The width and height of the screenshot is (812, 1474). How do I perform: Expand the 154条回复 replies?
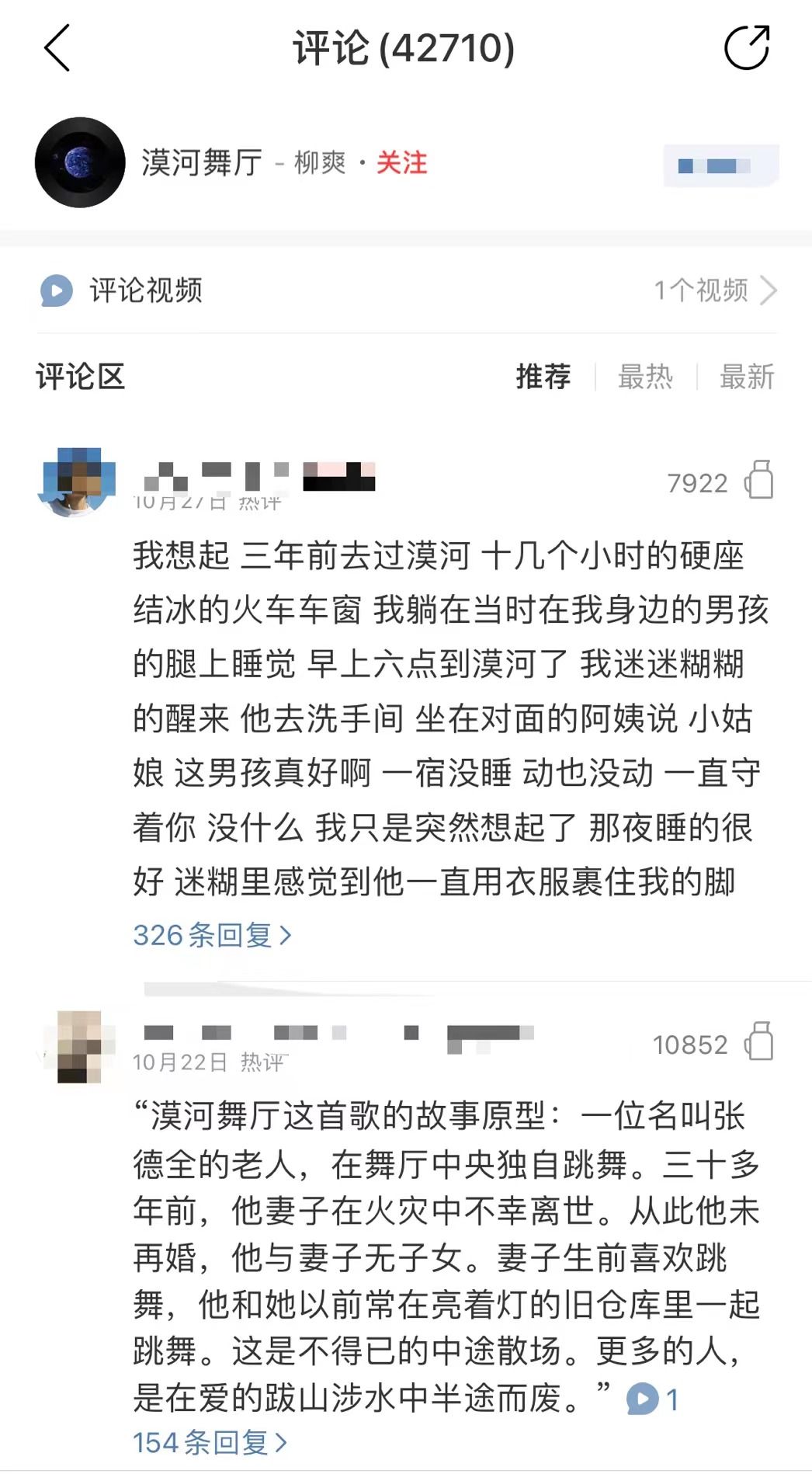(210, 1442)
